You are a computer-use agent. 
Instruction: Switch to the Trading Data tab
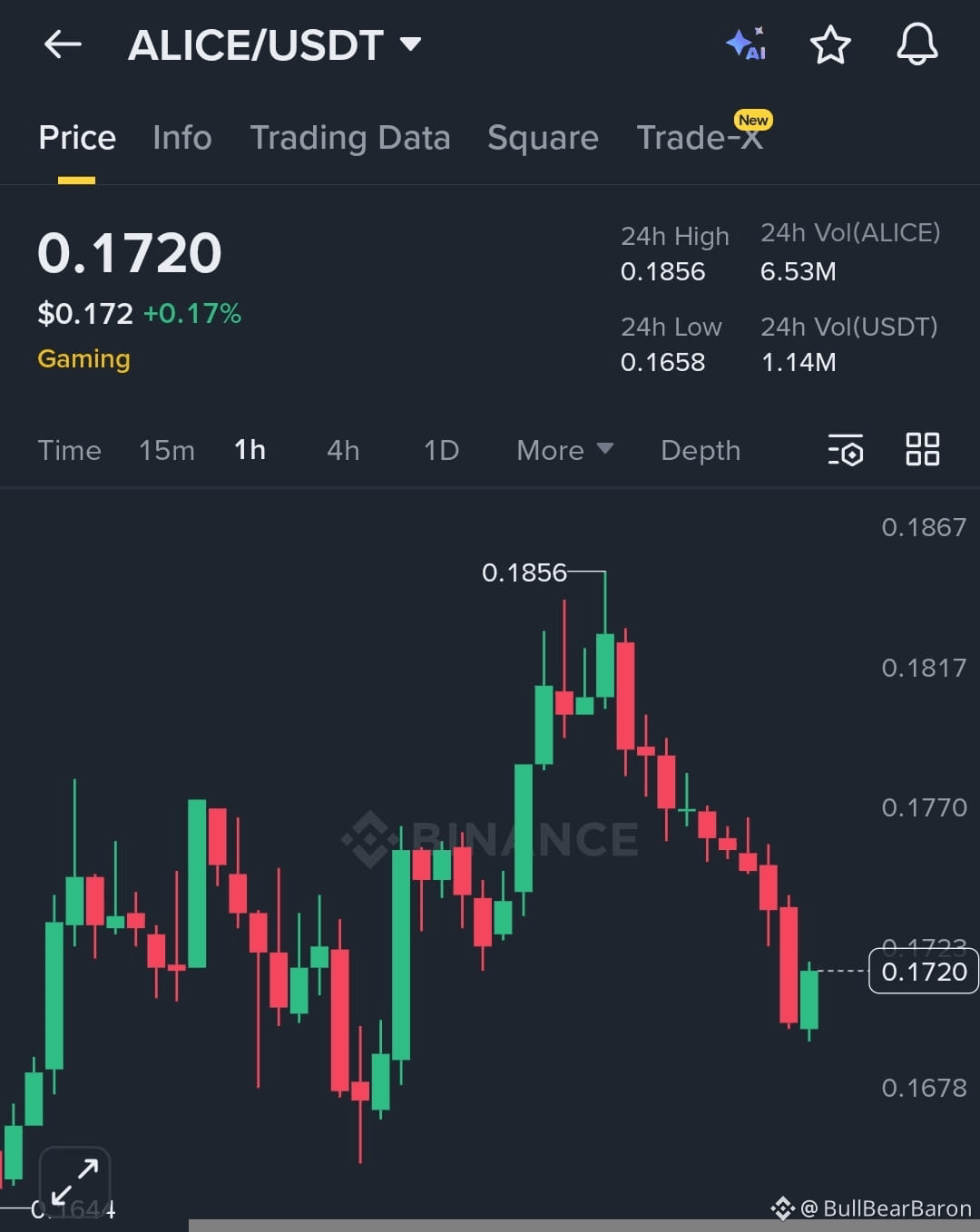tap(350, 138)
